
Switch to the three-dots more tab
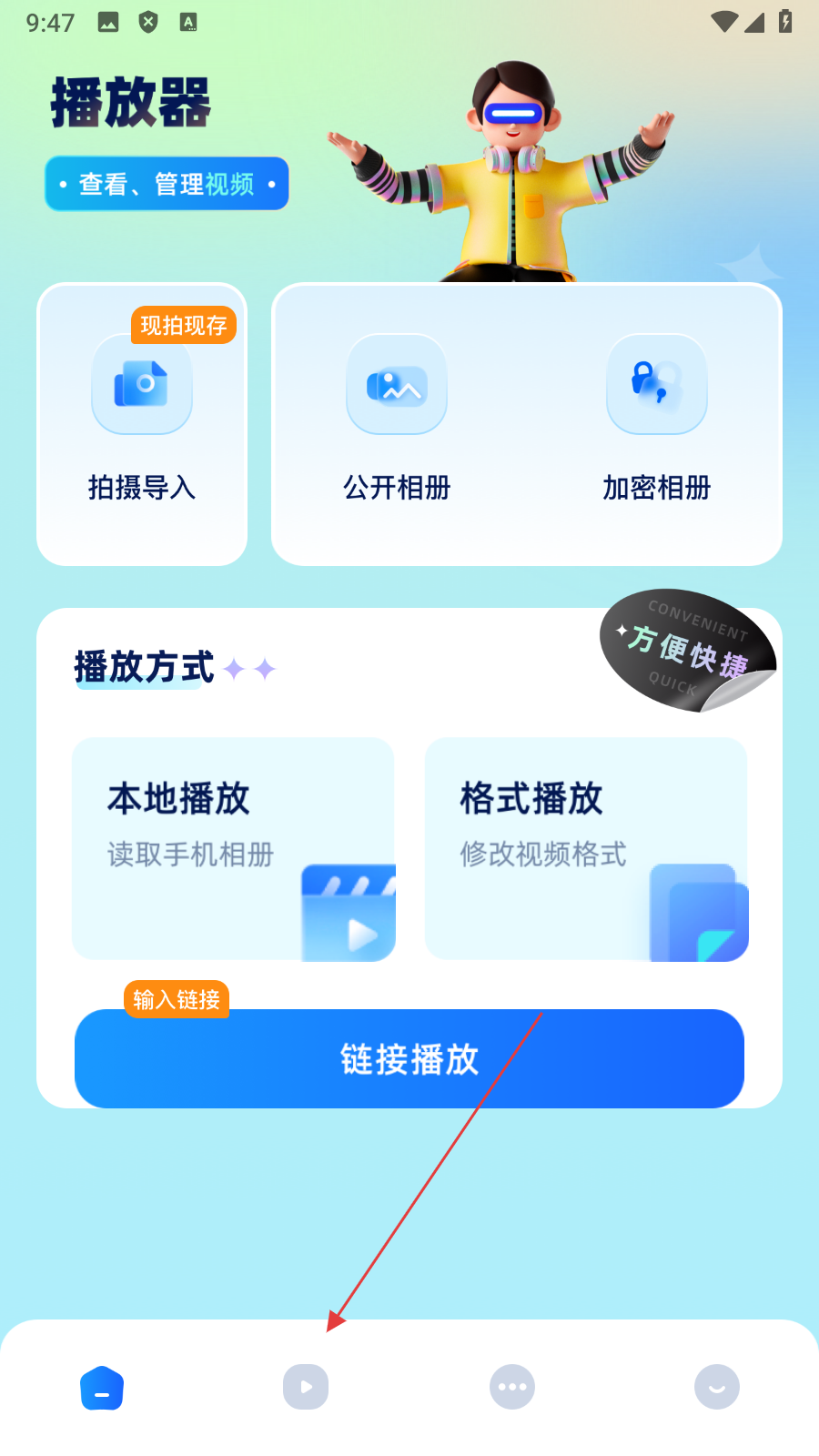[x=512, y=1388]
